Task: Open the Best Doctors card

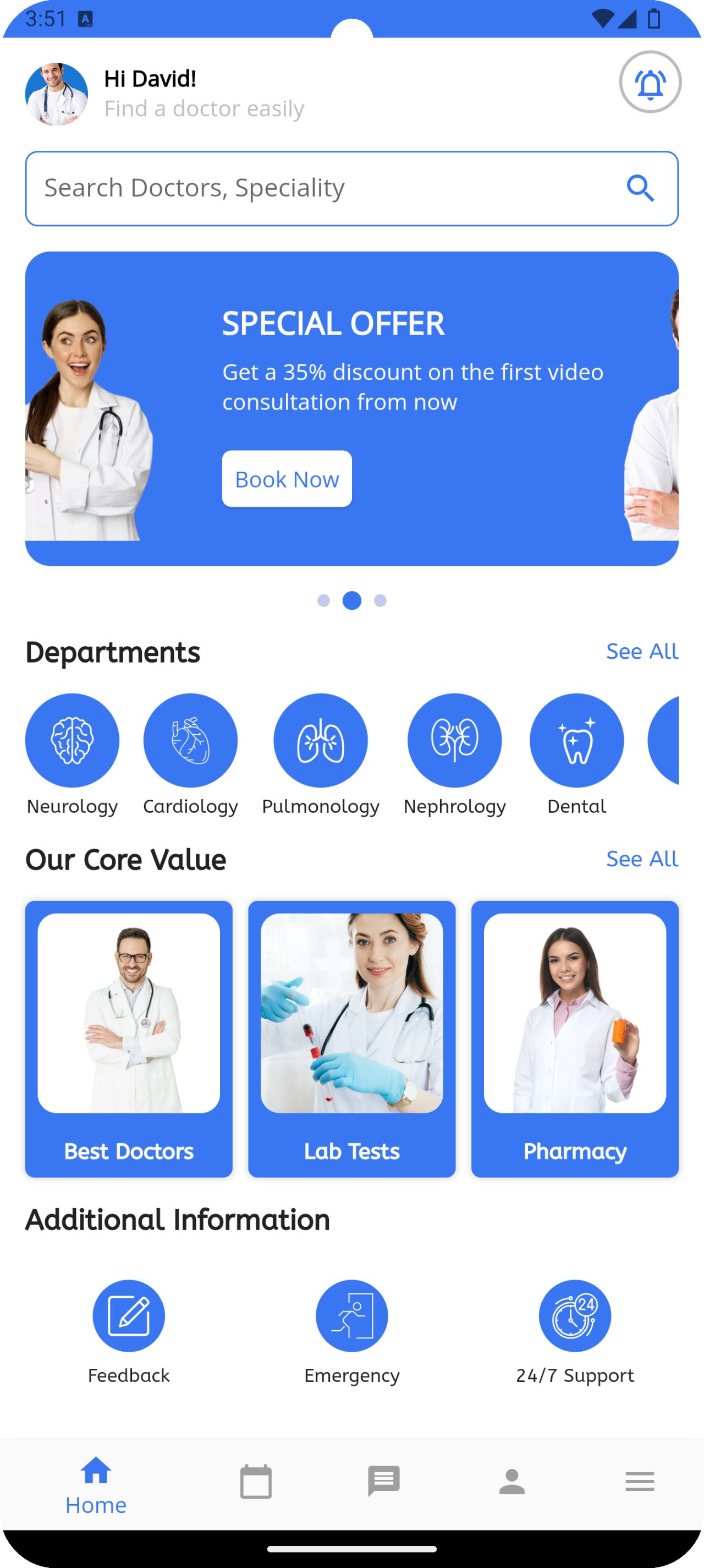Action: point(128,1039)
